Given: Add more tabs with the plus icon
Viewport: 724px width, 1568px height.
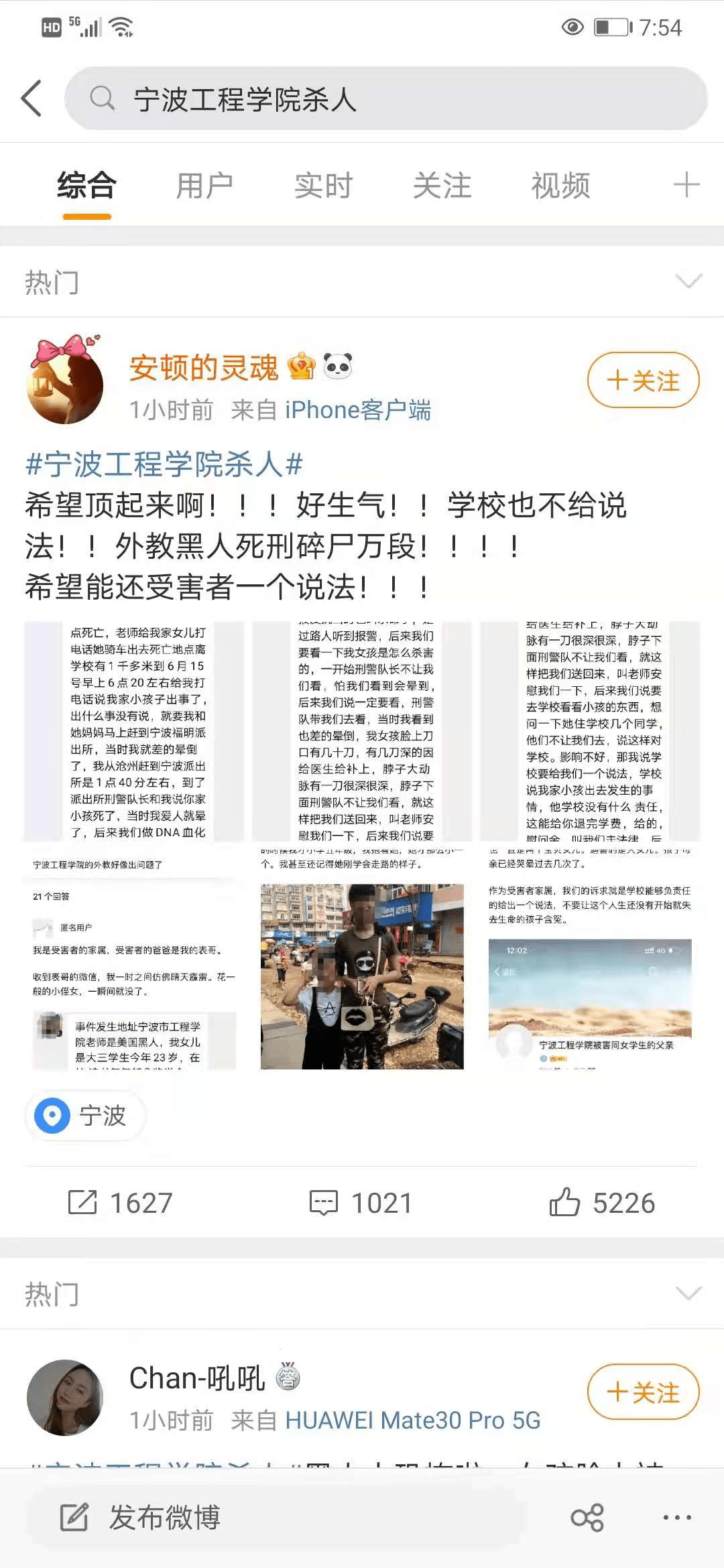Looking at the screenshot, I should (x=686, y=185).
